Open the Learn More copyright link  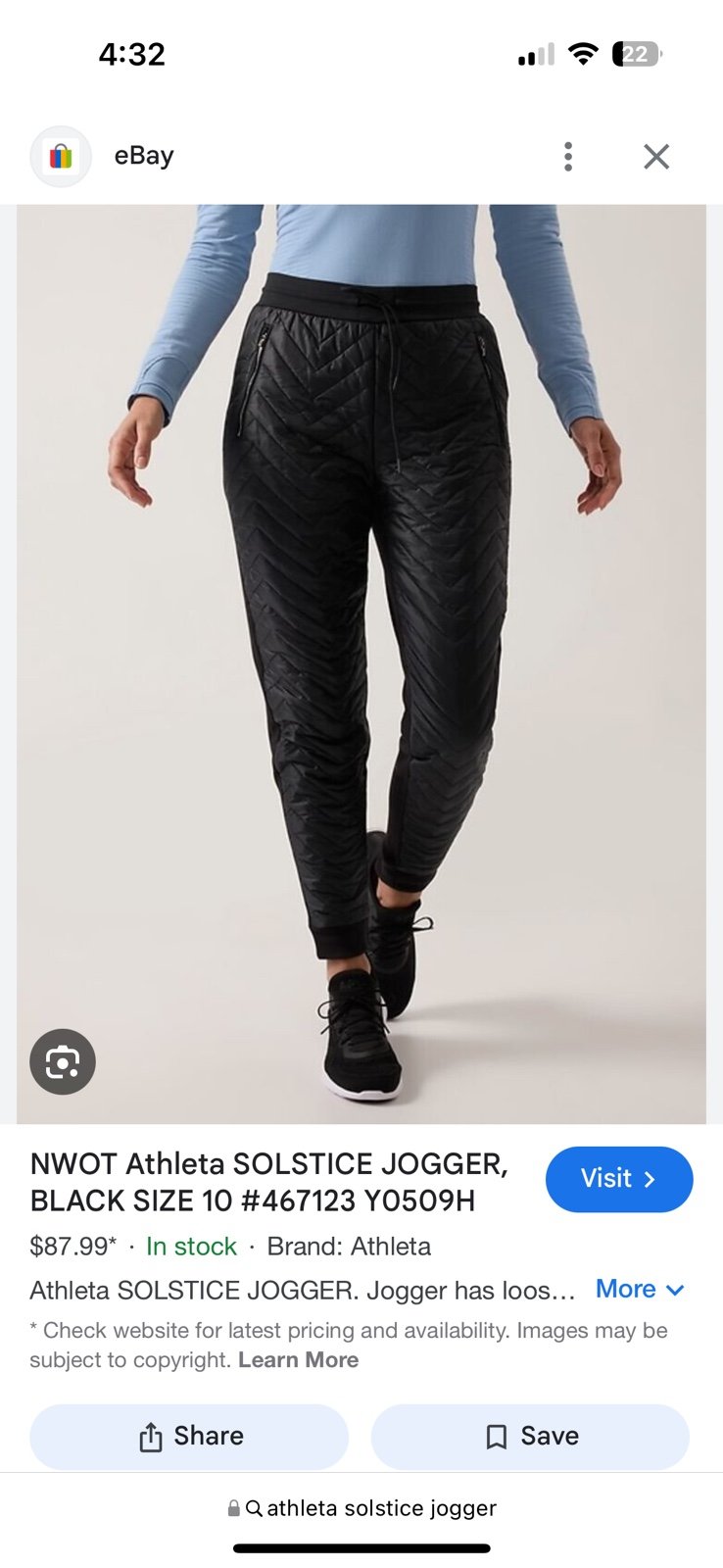click(299, 1359)
